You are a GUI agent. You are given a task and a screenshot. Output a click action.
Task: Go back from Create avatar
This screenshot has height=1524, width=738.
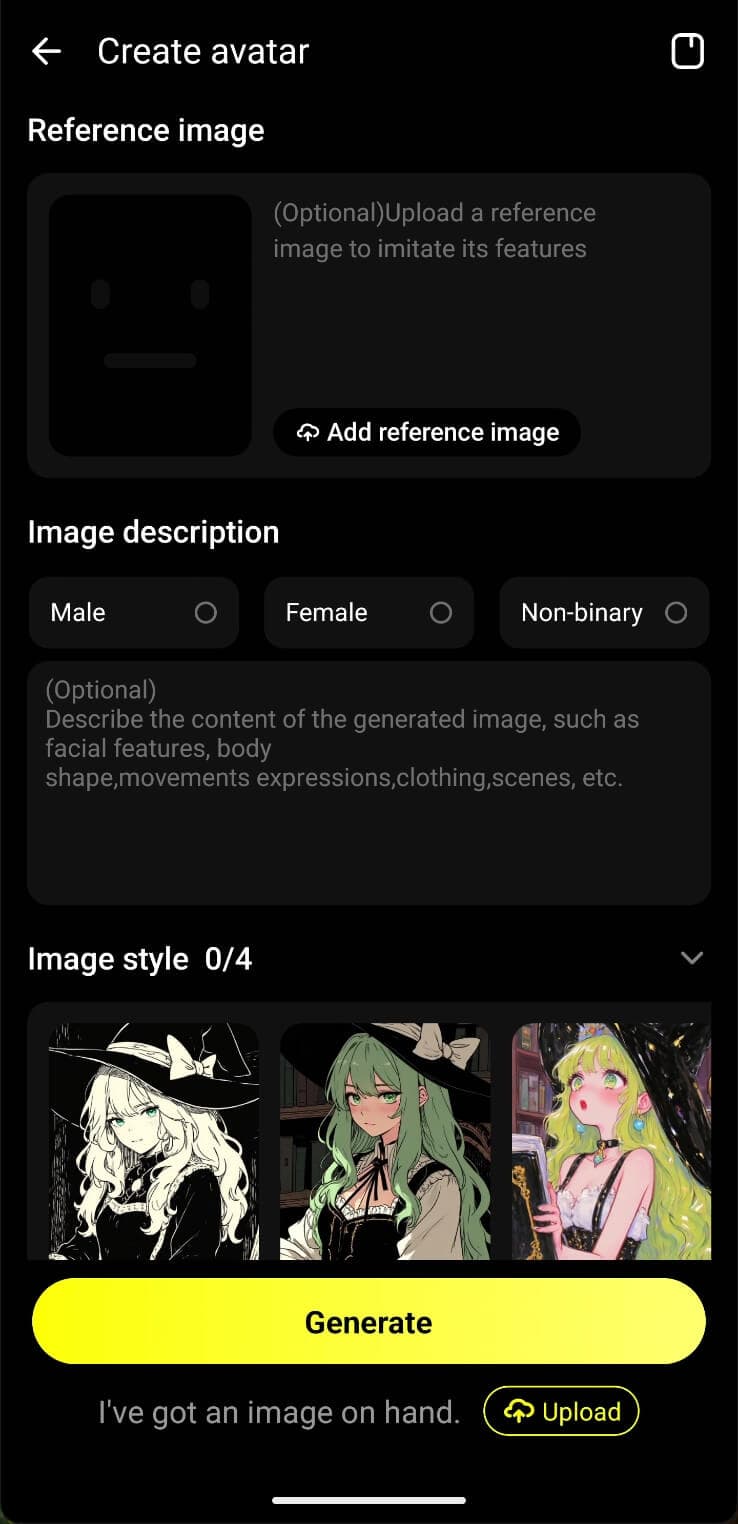pos(47,51)
